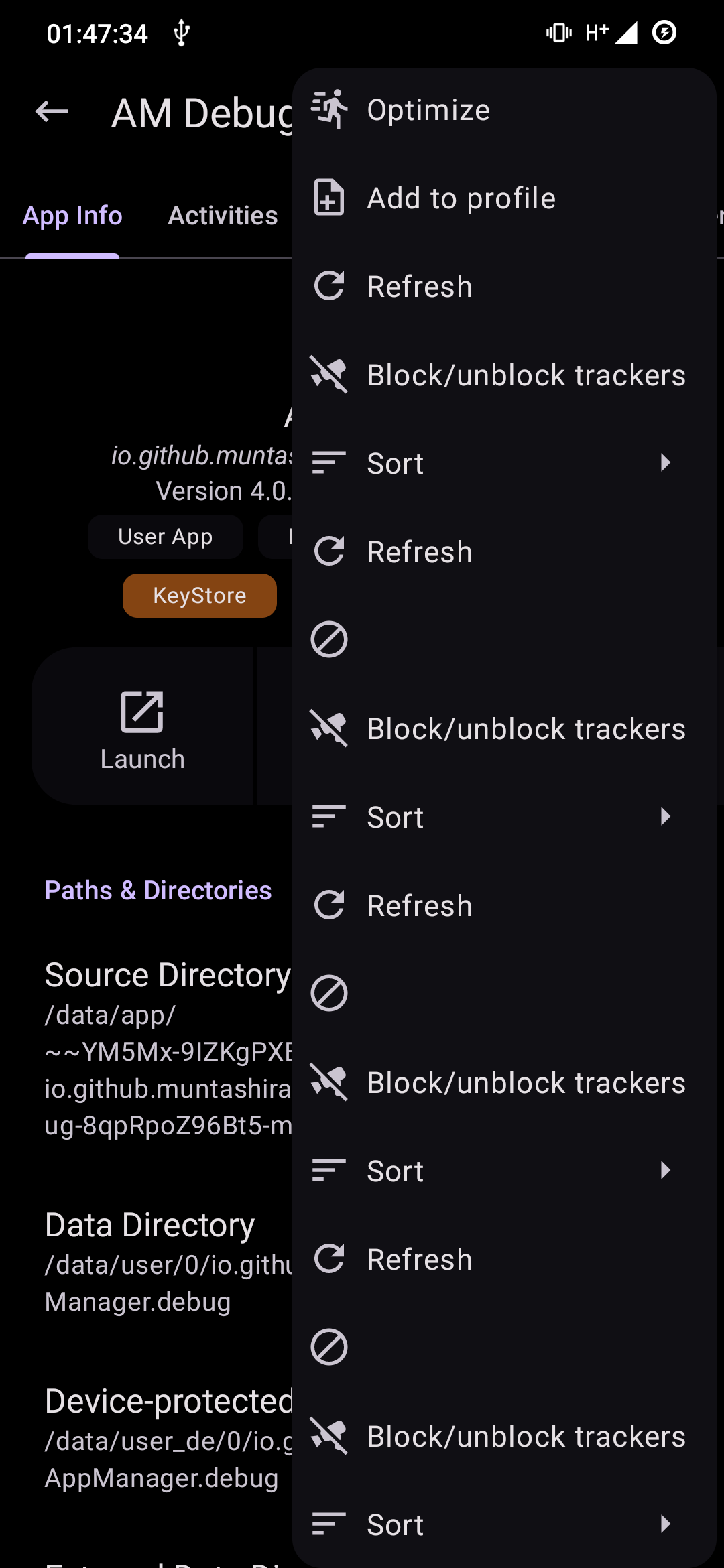Toggle the KeyStore tag
The height and width of the screenshot is (1568, 724).
click(x=199, y=595)
